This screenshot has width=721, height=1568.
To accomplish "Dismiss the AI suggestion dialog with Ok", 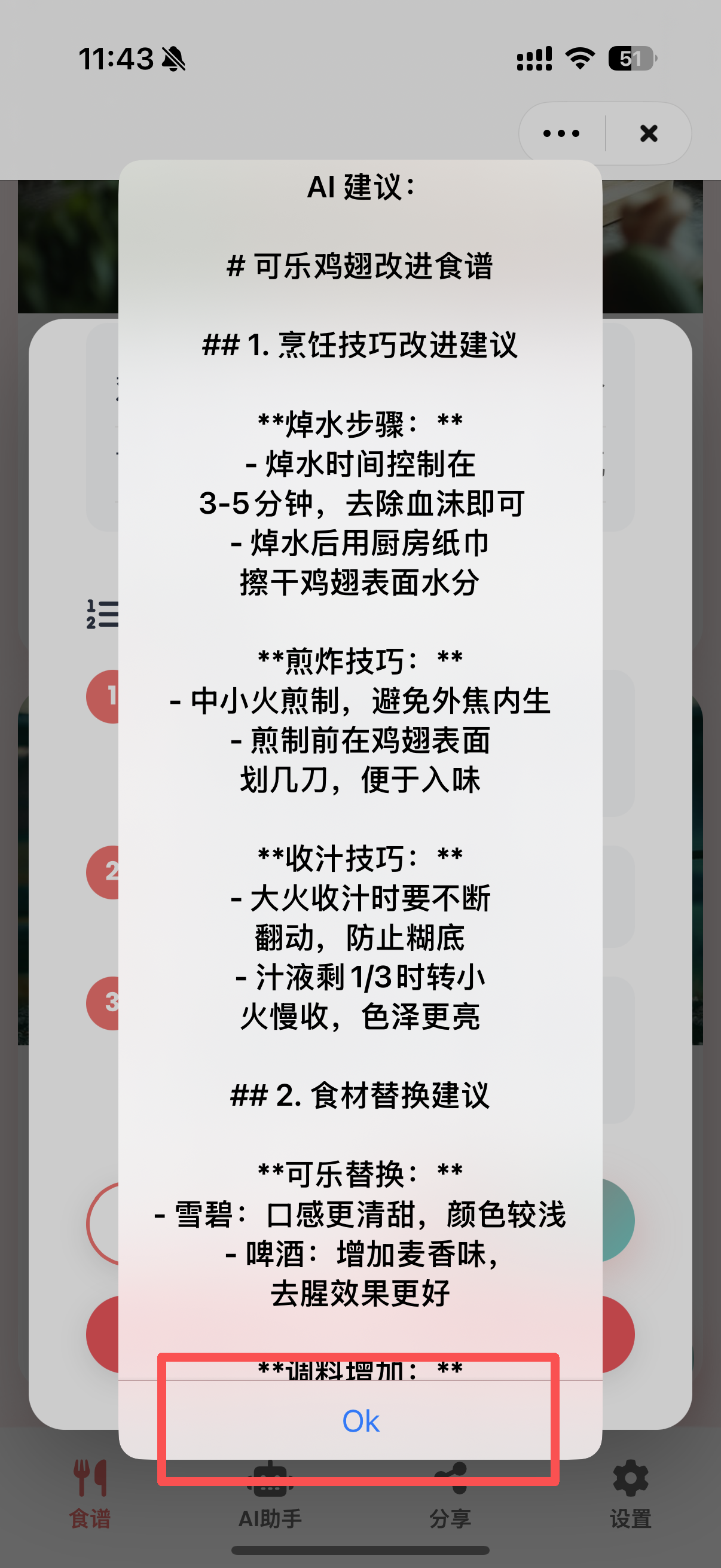I will click(x=360, y=1422).
